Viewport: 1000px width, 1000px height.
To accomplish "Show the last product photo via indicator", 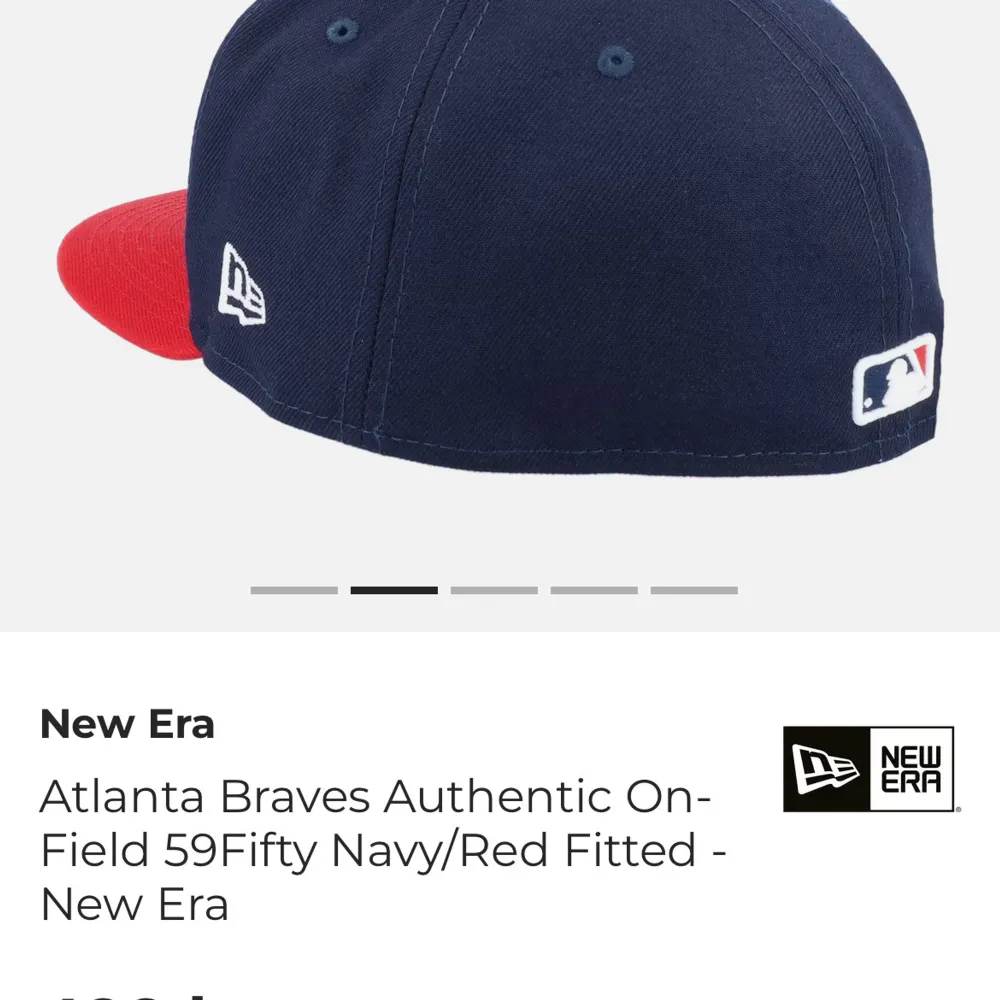I will pyautogui.click(x=693, y=590).
